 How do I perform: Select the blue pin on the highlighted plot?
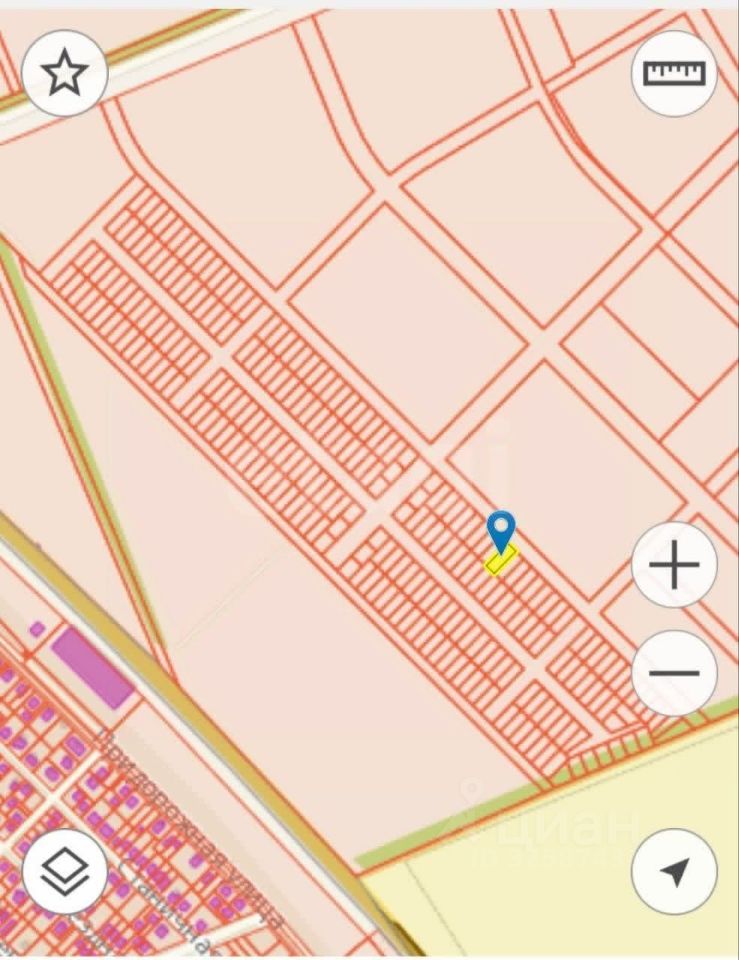point(501,530)
